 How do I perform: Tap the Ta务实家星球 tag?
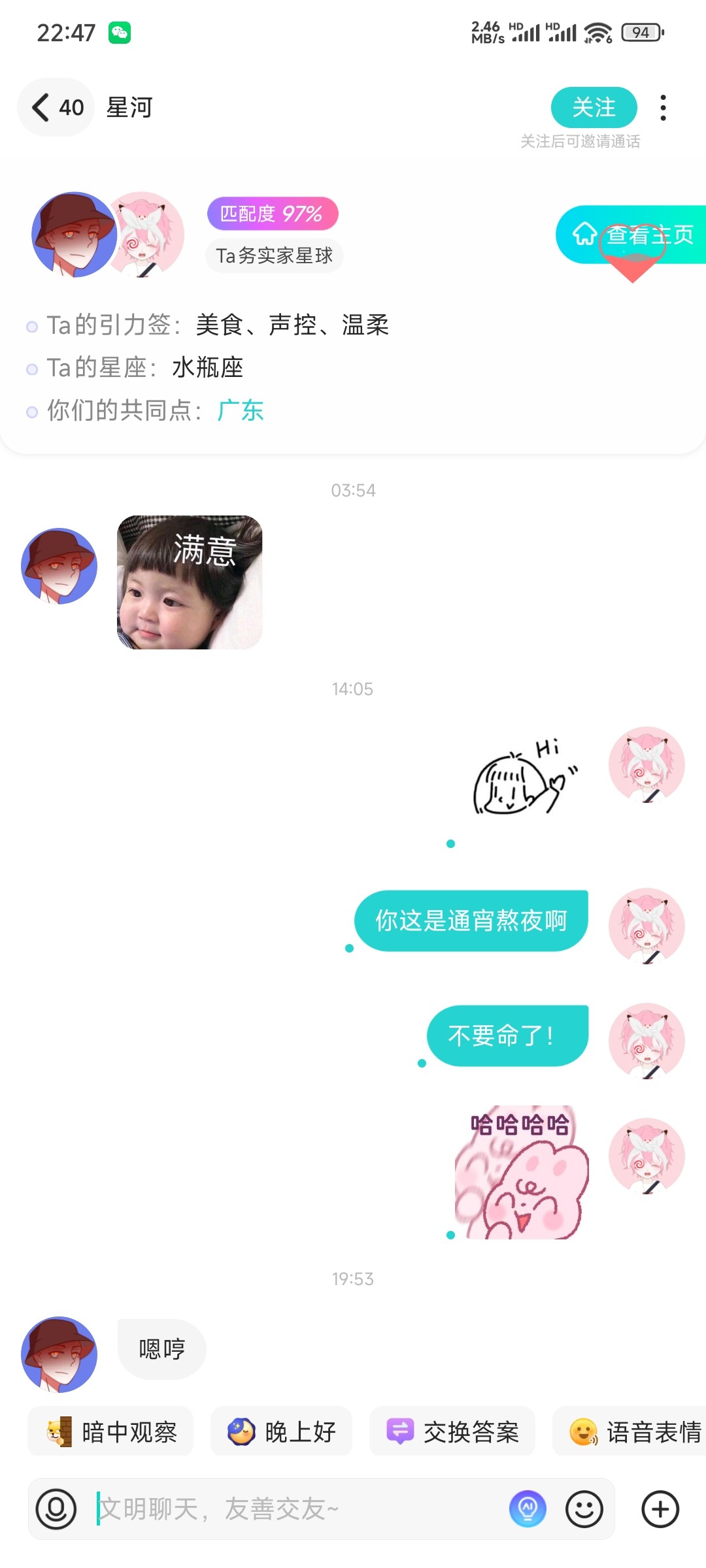tap(275, 255)
